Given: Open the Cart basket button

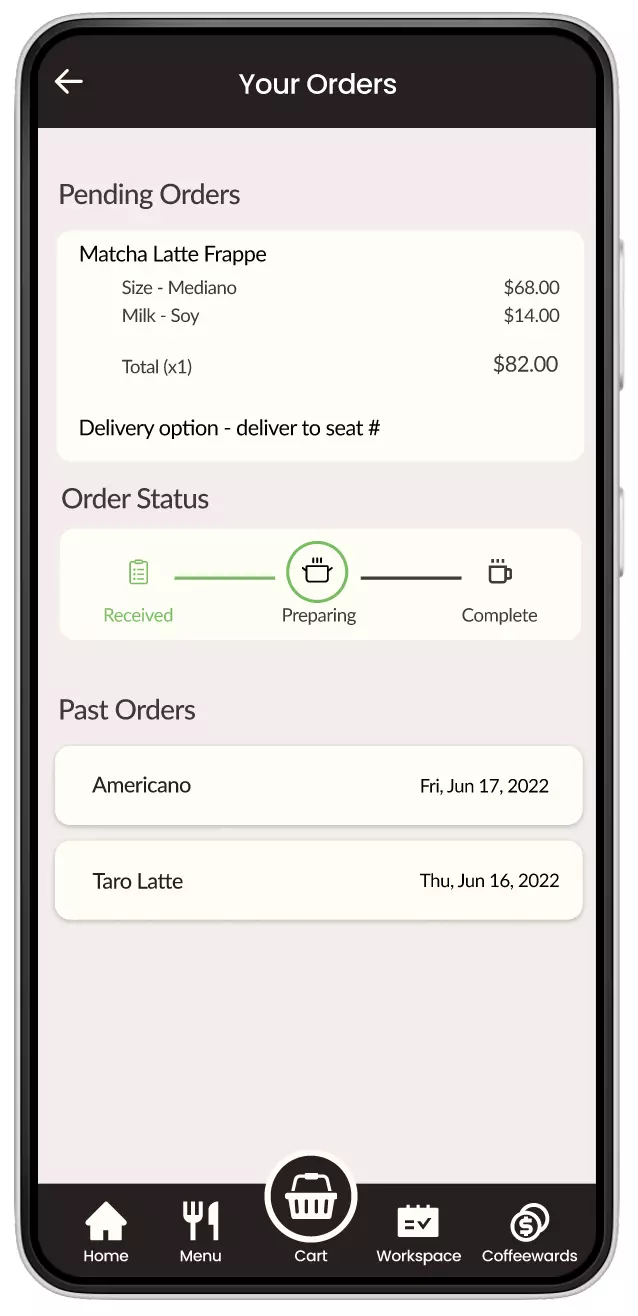Looking at the screenshot, I should pyautogui.click(x=311, y=1198).
